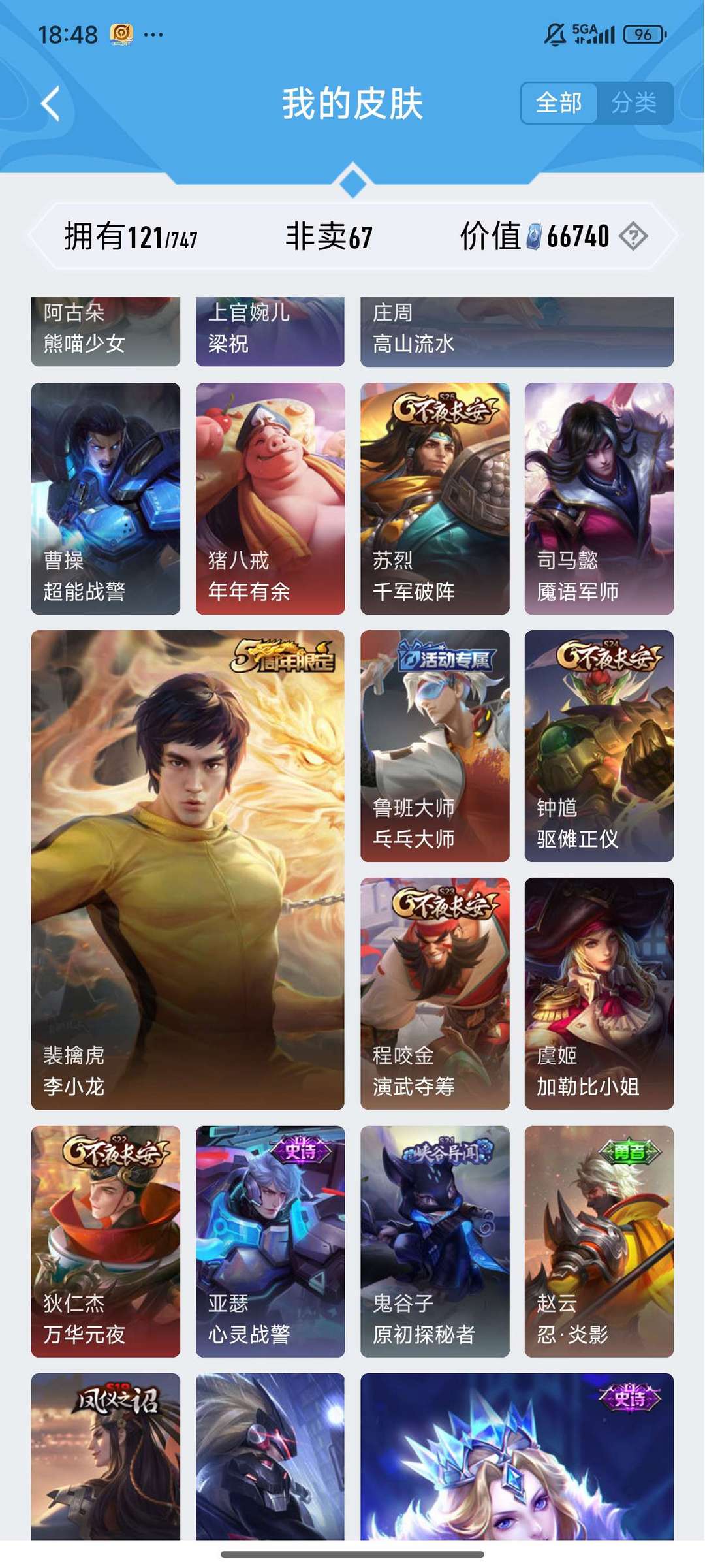Open the 苏烈 千军破阵 skin card
Viewport: 705px width, 1568px height.
(x=435, y=498)
